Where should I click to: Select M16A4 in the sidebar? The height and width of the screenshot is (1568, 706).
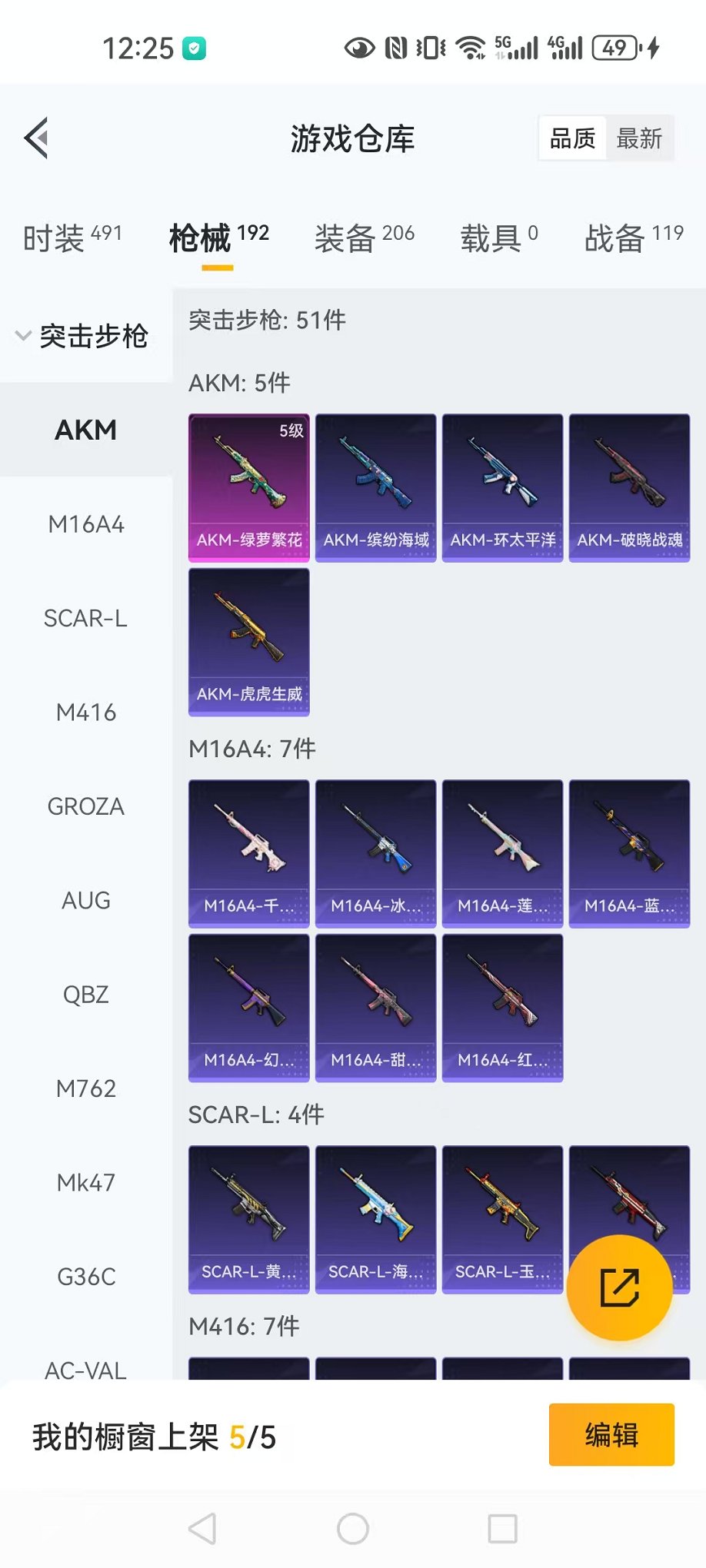(x=86, y=525)
